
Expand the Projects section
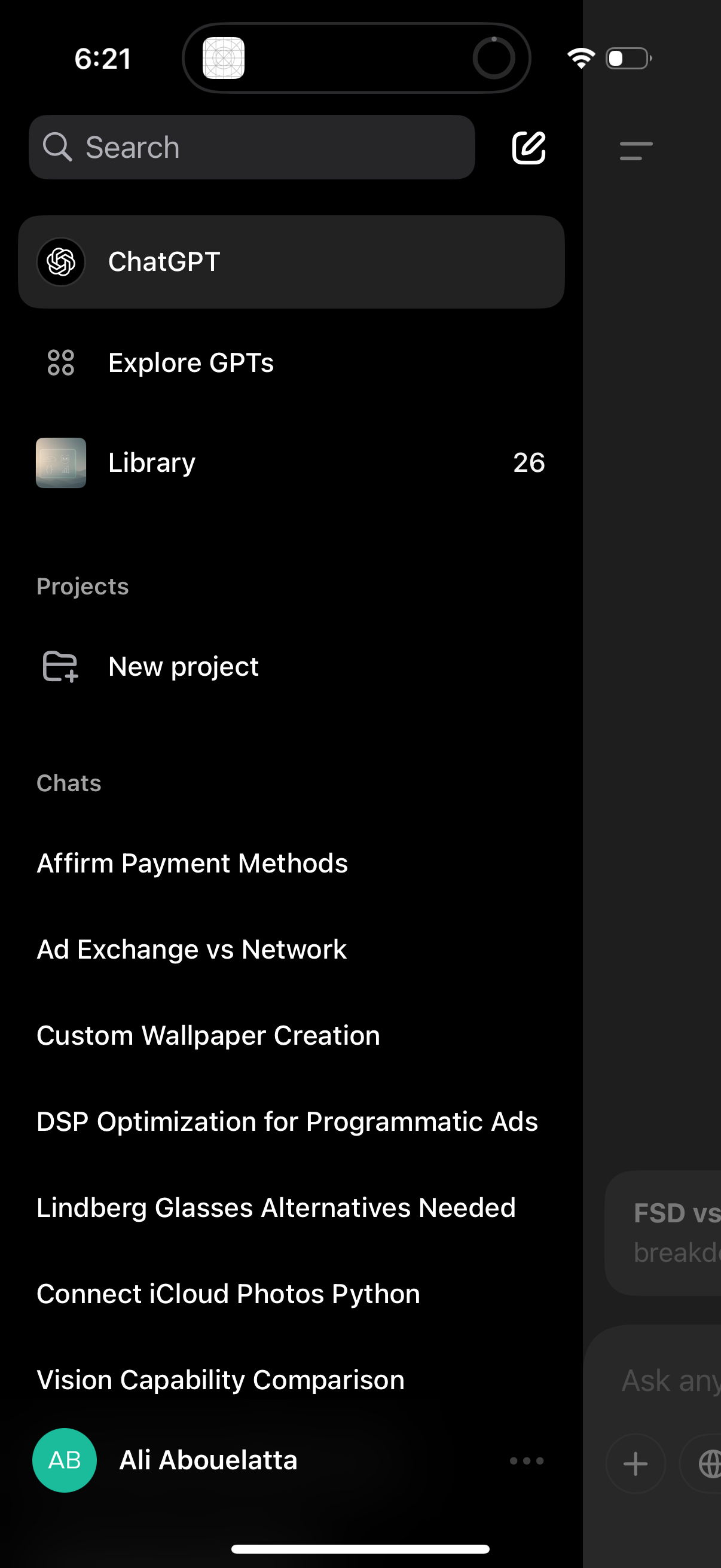coord(83,586)
